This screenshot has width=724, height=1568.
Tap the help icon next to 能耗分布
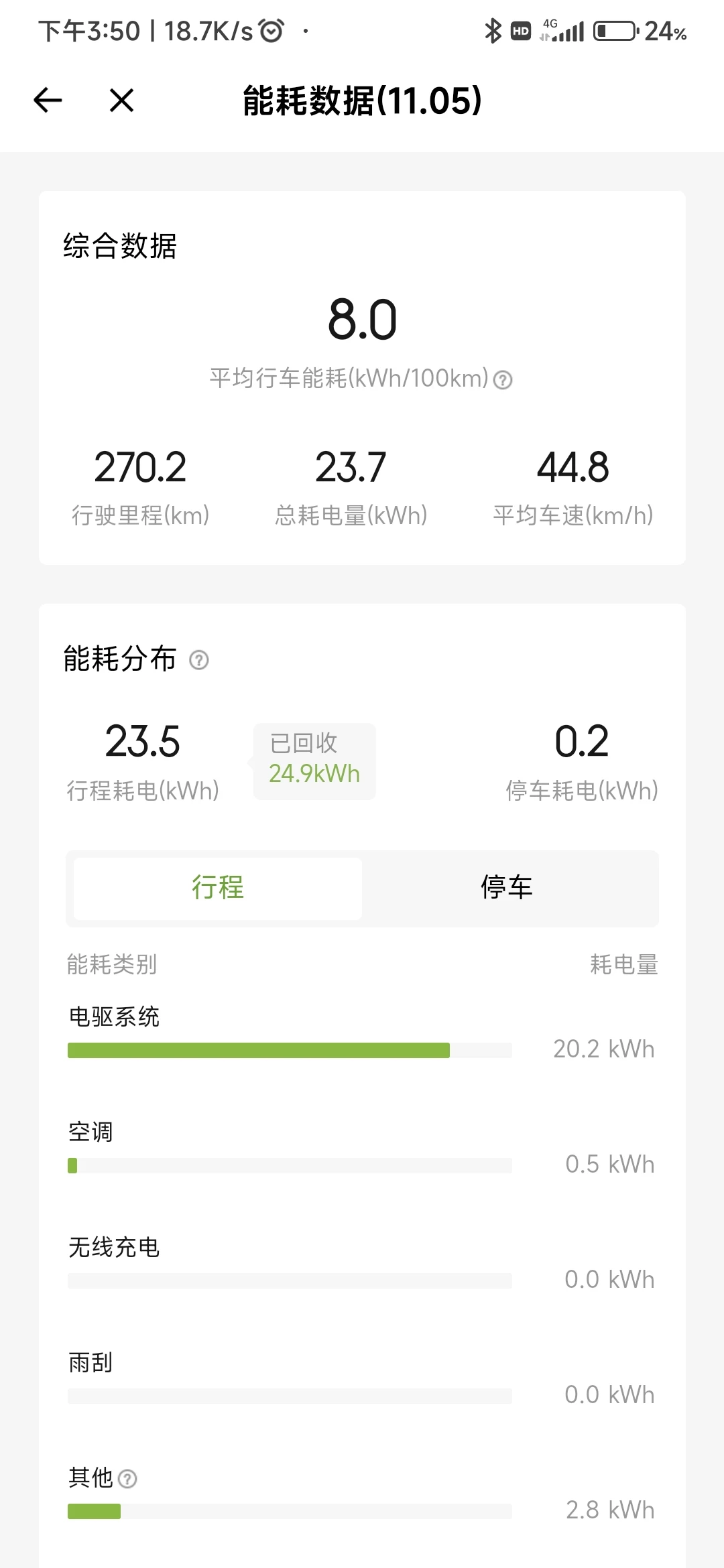click(199, 660)
